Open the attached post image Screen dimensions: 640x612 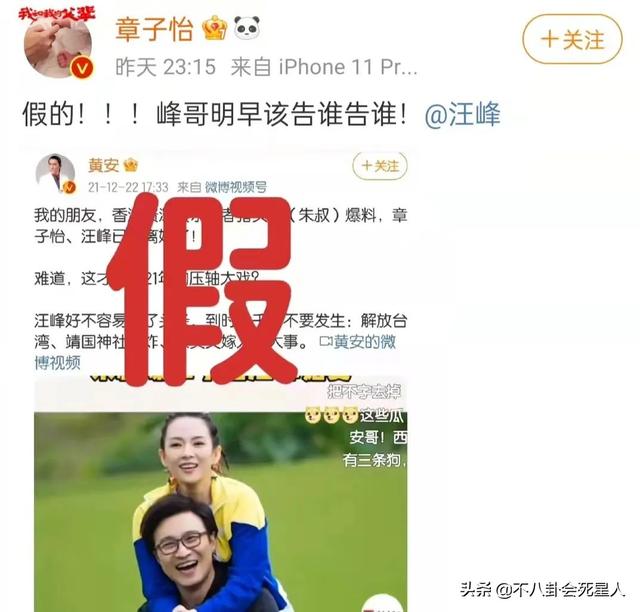pyautogui.click(x=222, y=380)
